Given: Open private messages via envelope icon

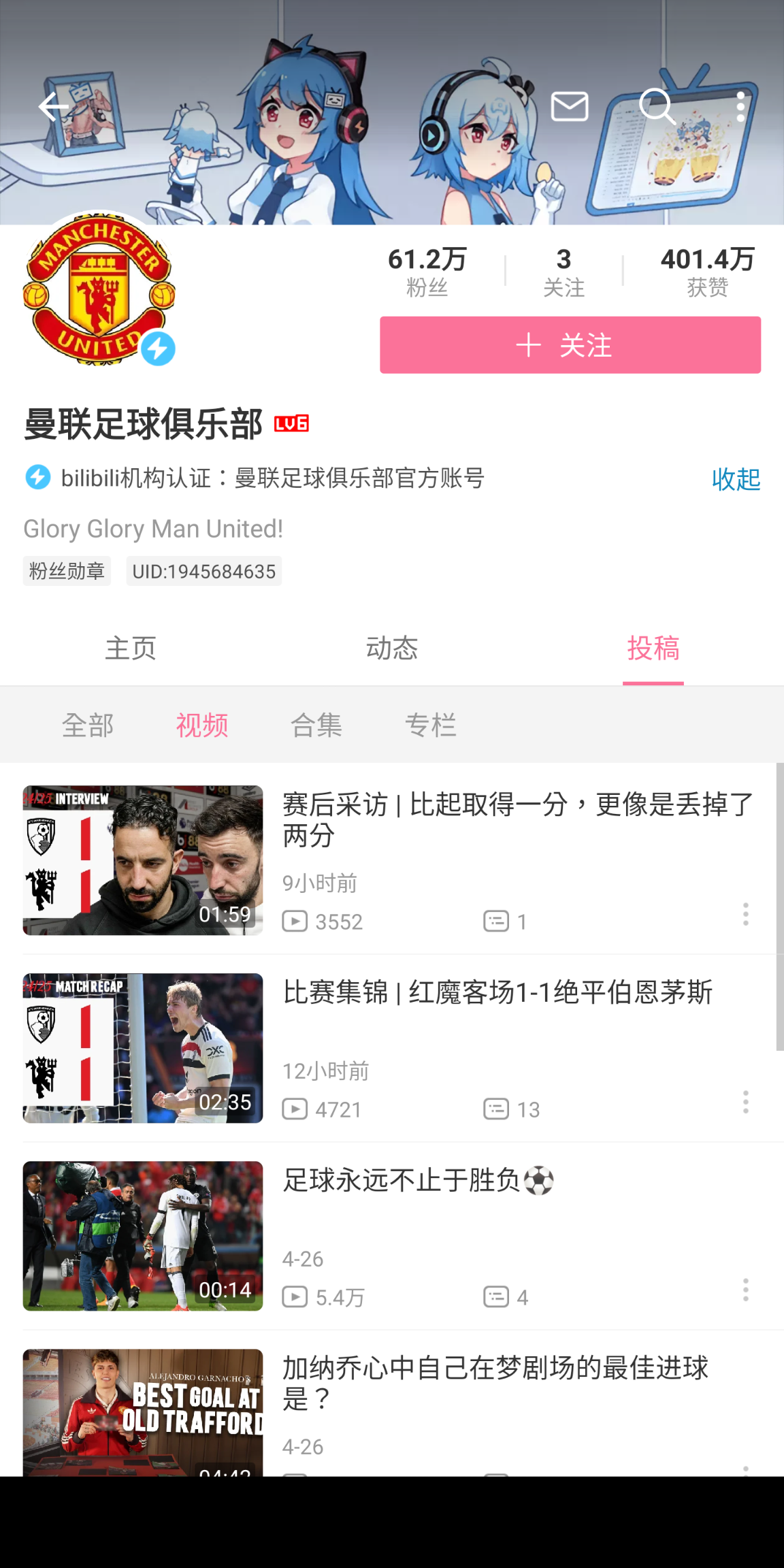Looking at the screenshot, I should (x=570, y=107).
